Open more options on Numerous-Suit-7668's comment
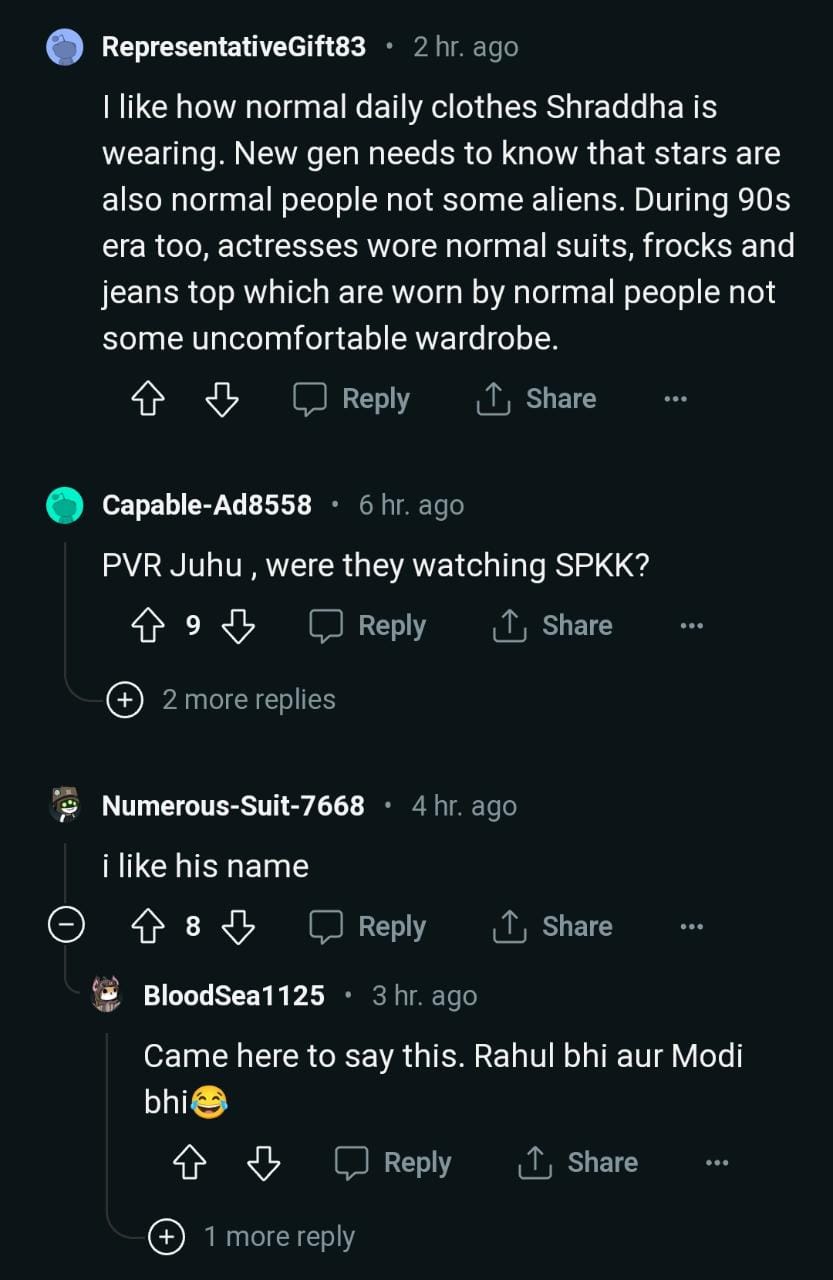The height and width of the screenshot is (1280, 833). (691, 927)
